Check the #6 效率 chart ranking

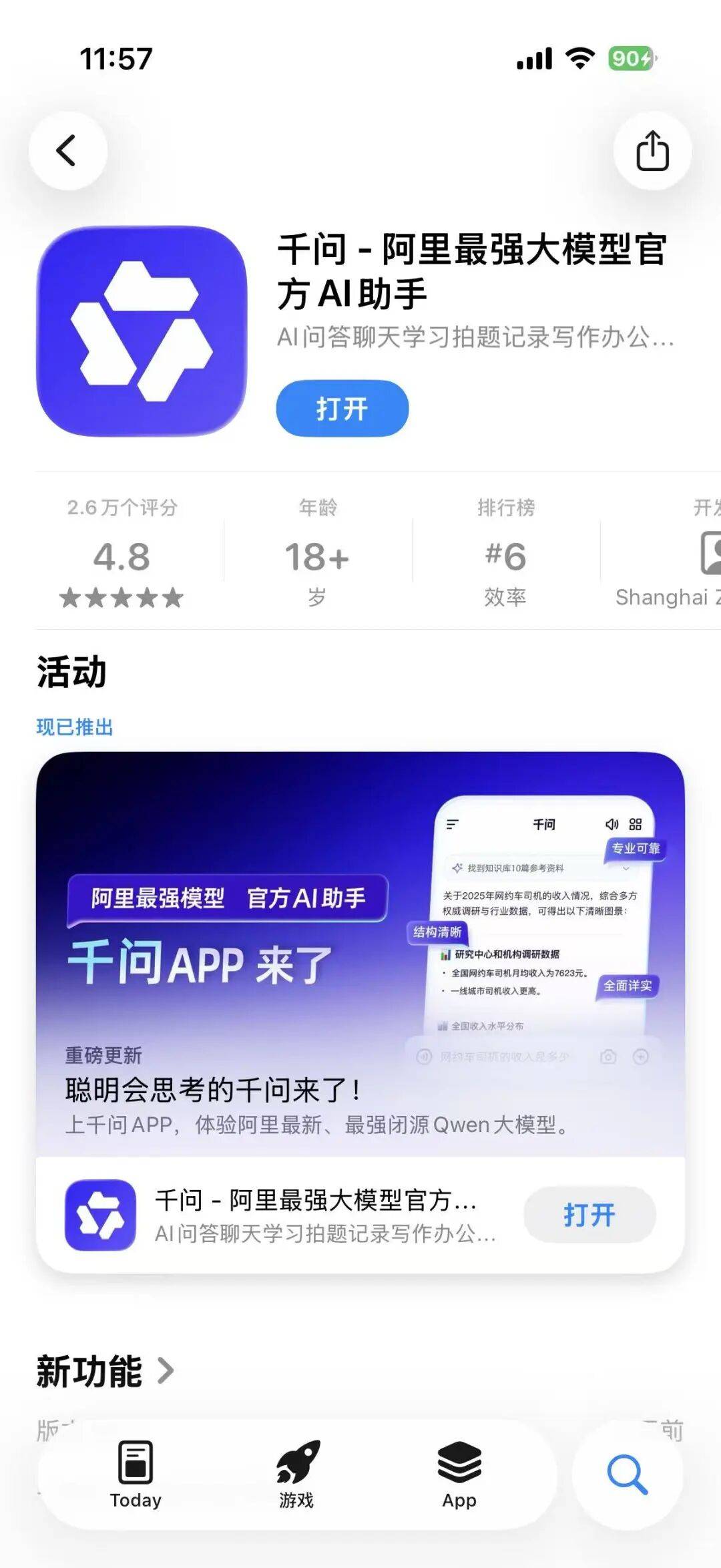click(x=505, y=554)
